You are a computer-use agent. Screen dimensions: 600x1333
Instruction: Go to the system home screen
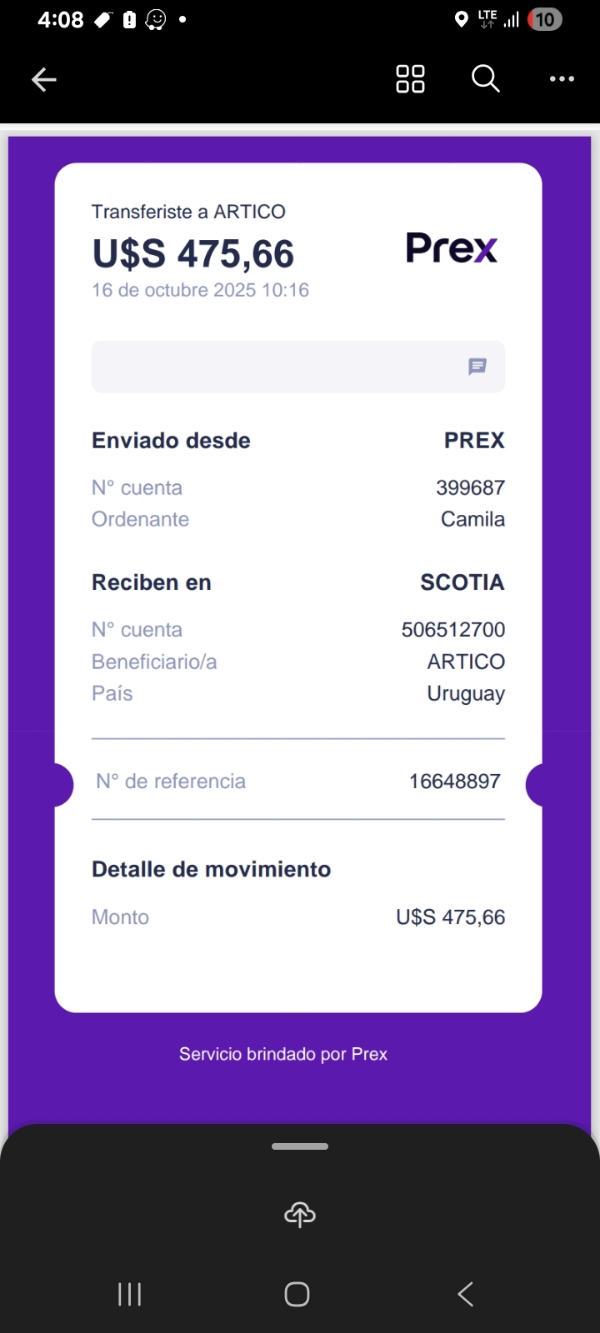click(297, 1294)
